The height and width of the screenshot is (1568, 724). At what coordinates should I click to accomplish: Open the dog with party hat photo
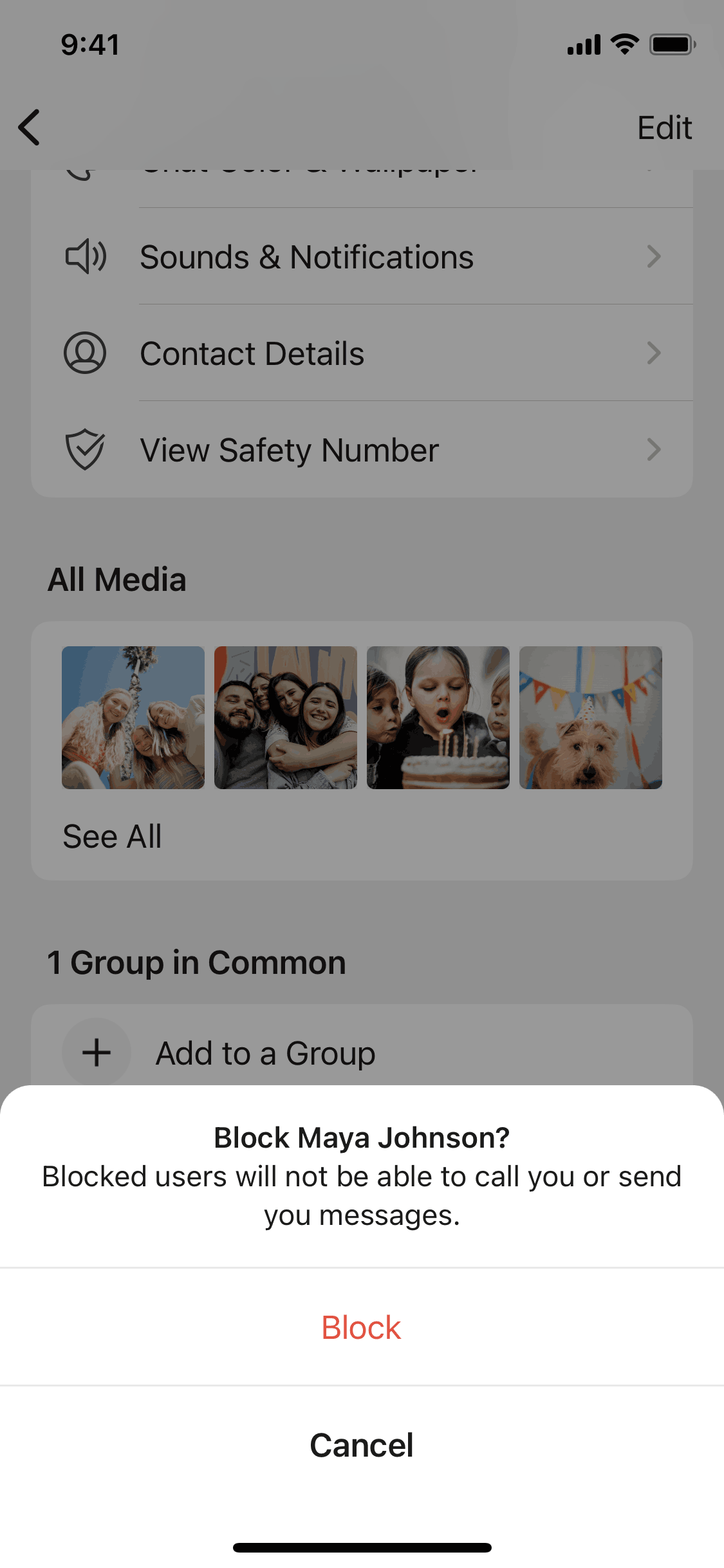tap(591, 718)
